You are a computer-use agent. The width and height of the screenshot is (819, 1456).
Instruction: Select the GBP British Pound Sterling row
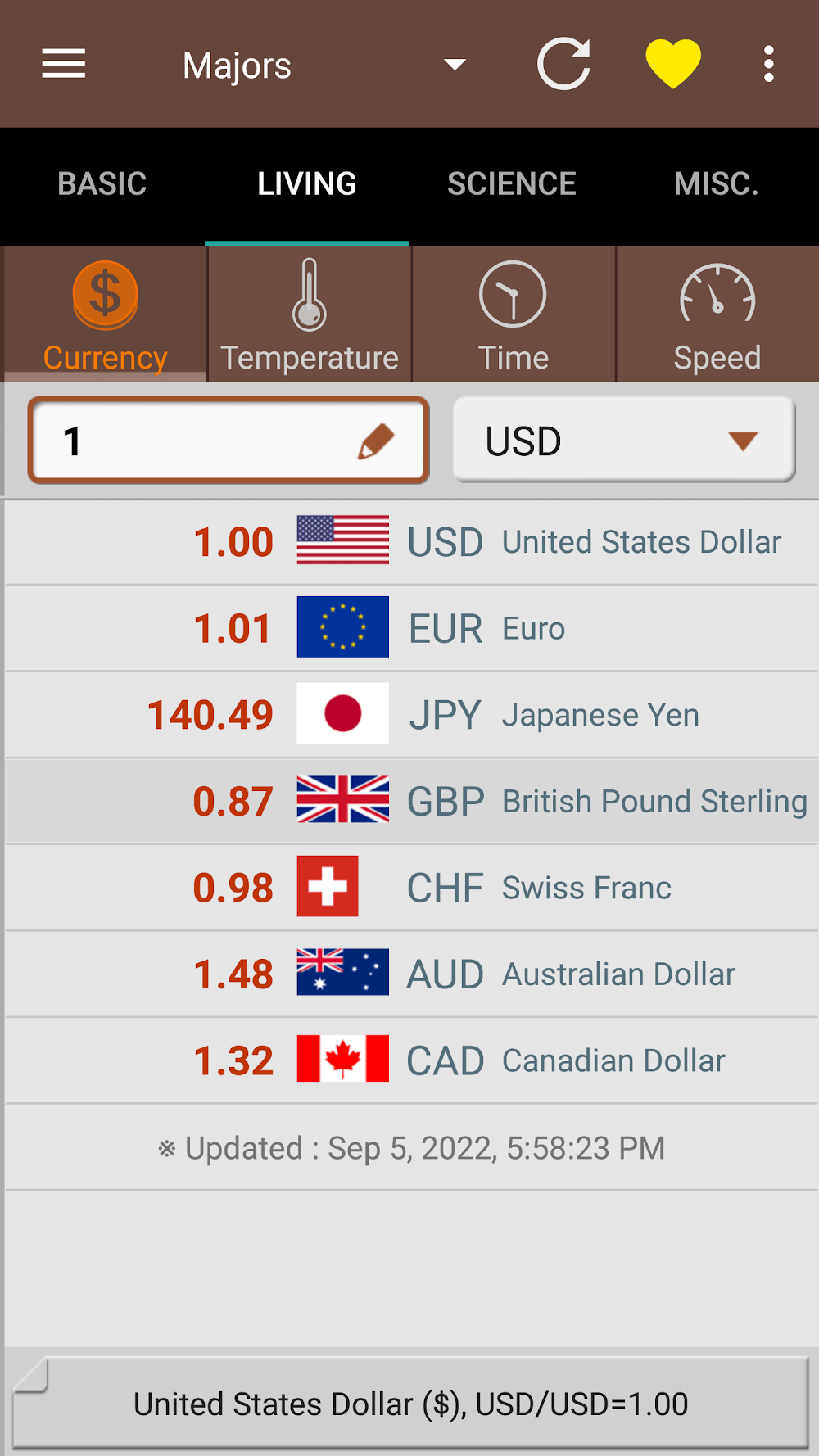411,802
